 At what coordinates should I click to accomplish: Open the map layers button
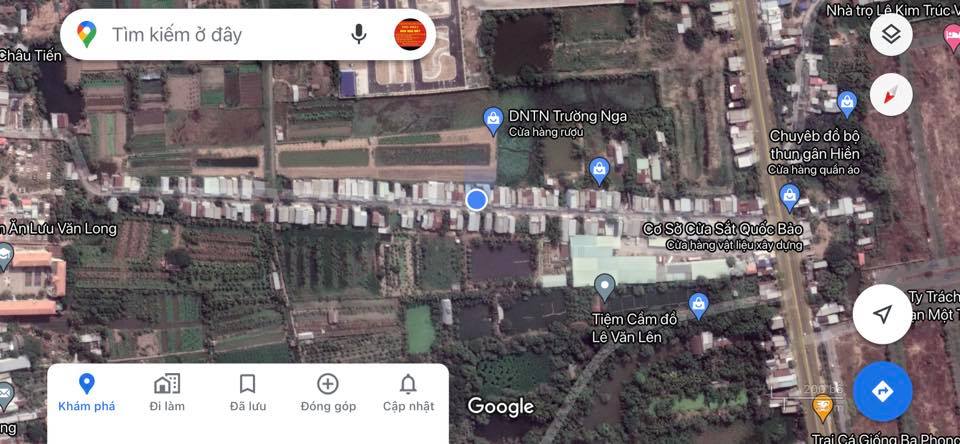[891, 36]
